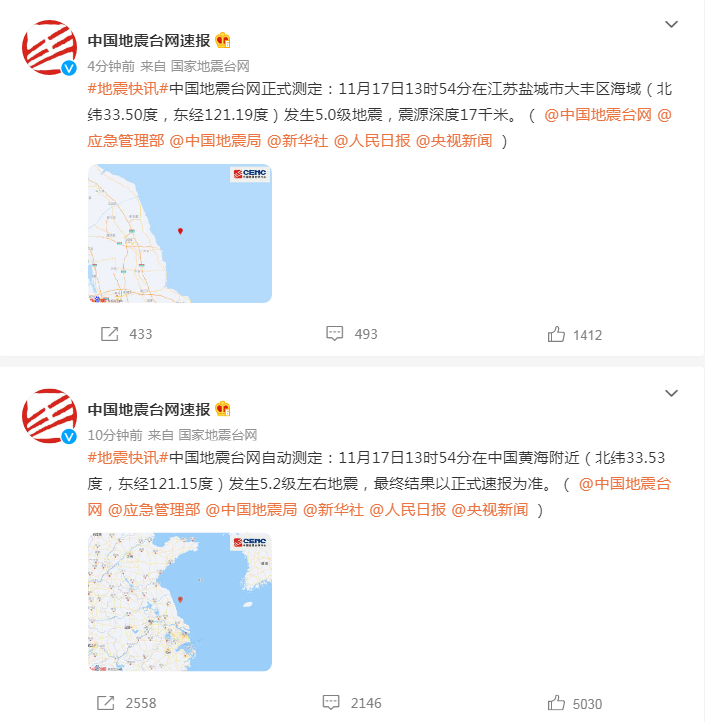
Task: Open the @央视新闻 mention in second post
Action: 488,510
